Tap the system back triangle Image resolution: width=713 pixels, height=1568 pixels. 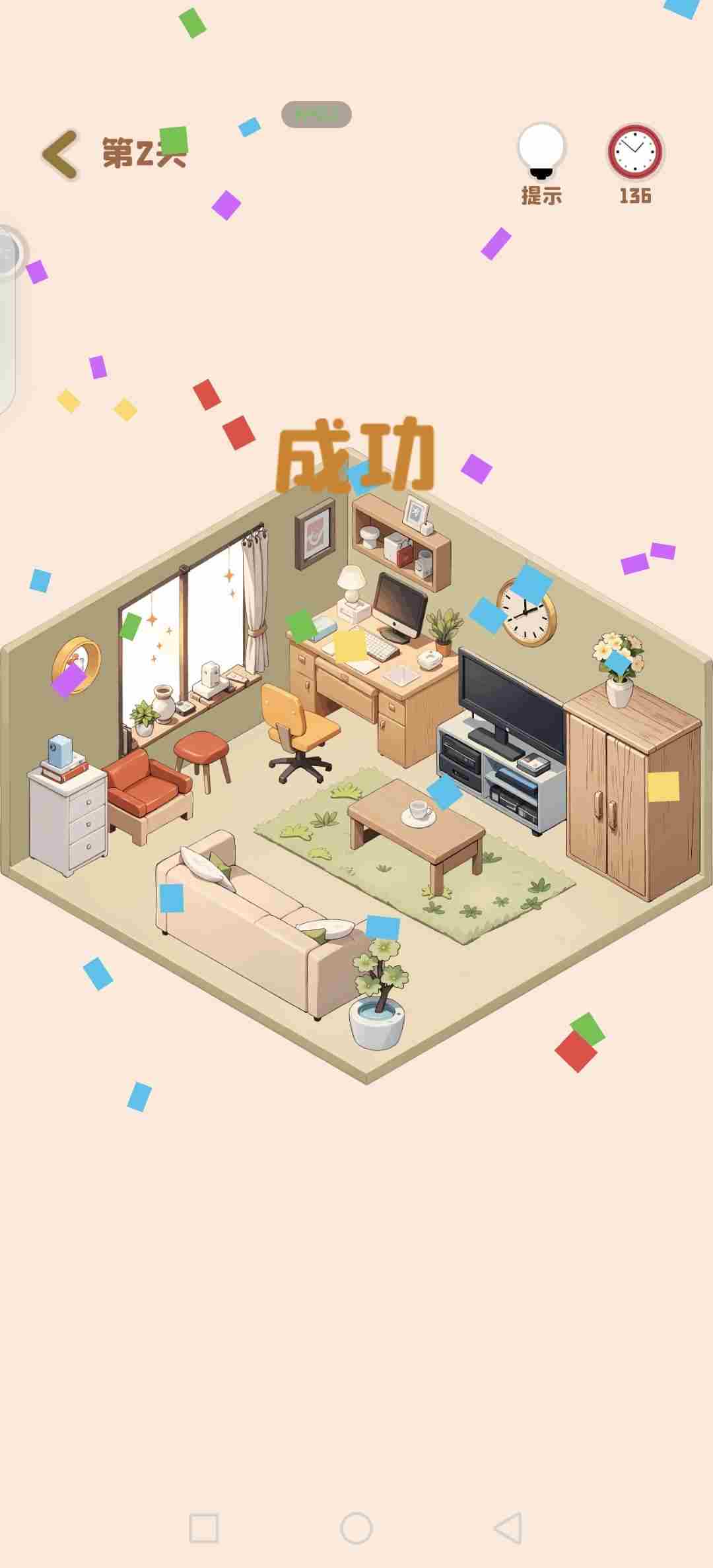pyautogui.click(x=508, y=1528)
